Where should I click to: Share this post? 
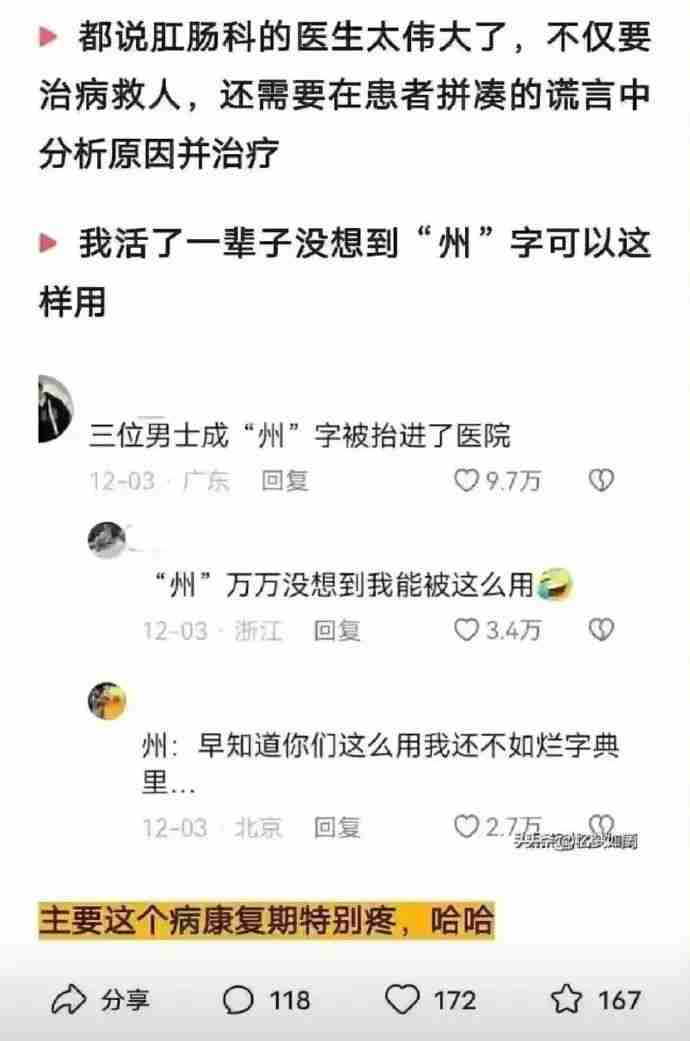pyautogui.click(x=100, y=999)
